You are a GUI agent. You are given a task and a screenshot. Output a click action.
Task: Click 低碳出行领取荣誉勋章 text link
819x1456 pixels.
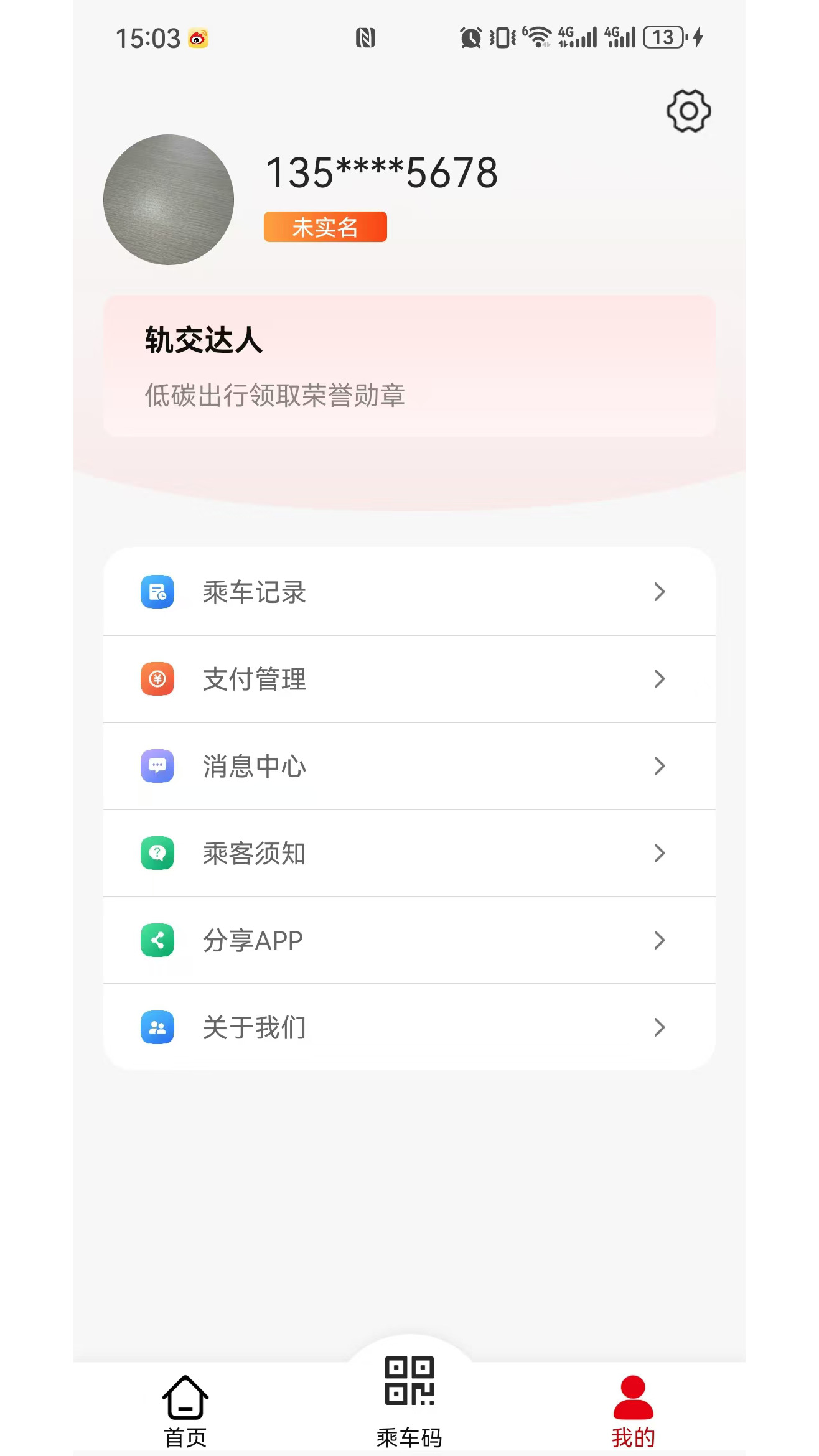point(274,394)
